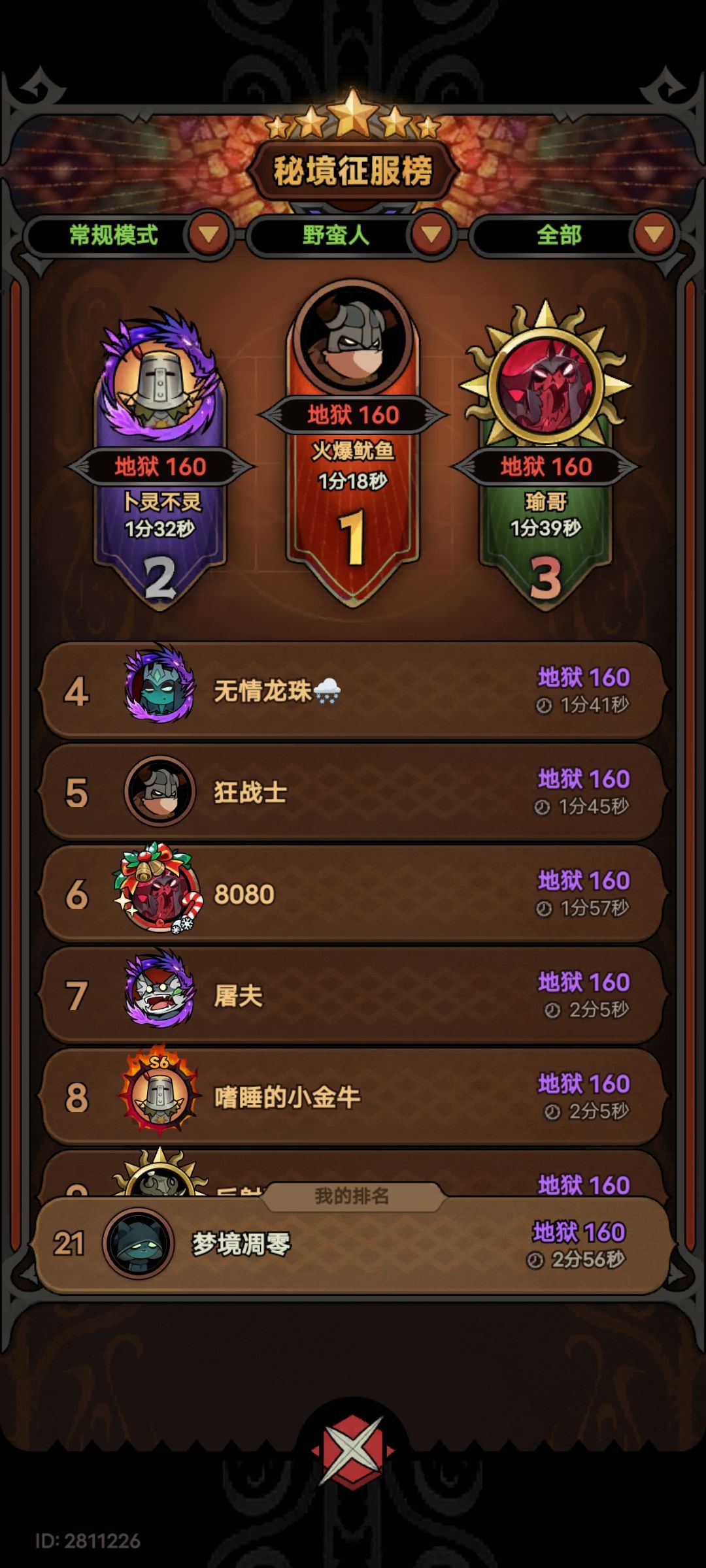Screen dimensions: 706x1568
Task: Expand the 全部 filter dropdown
Action: tap(574, 235)
